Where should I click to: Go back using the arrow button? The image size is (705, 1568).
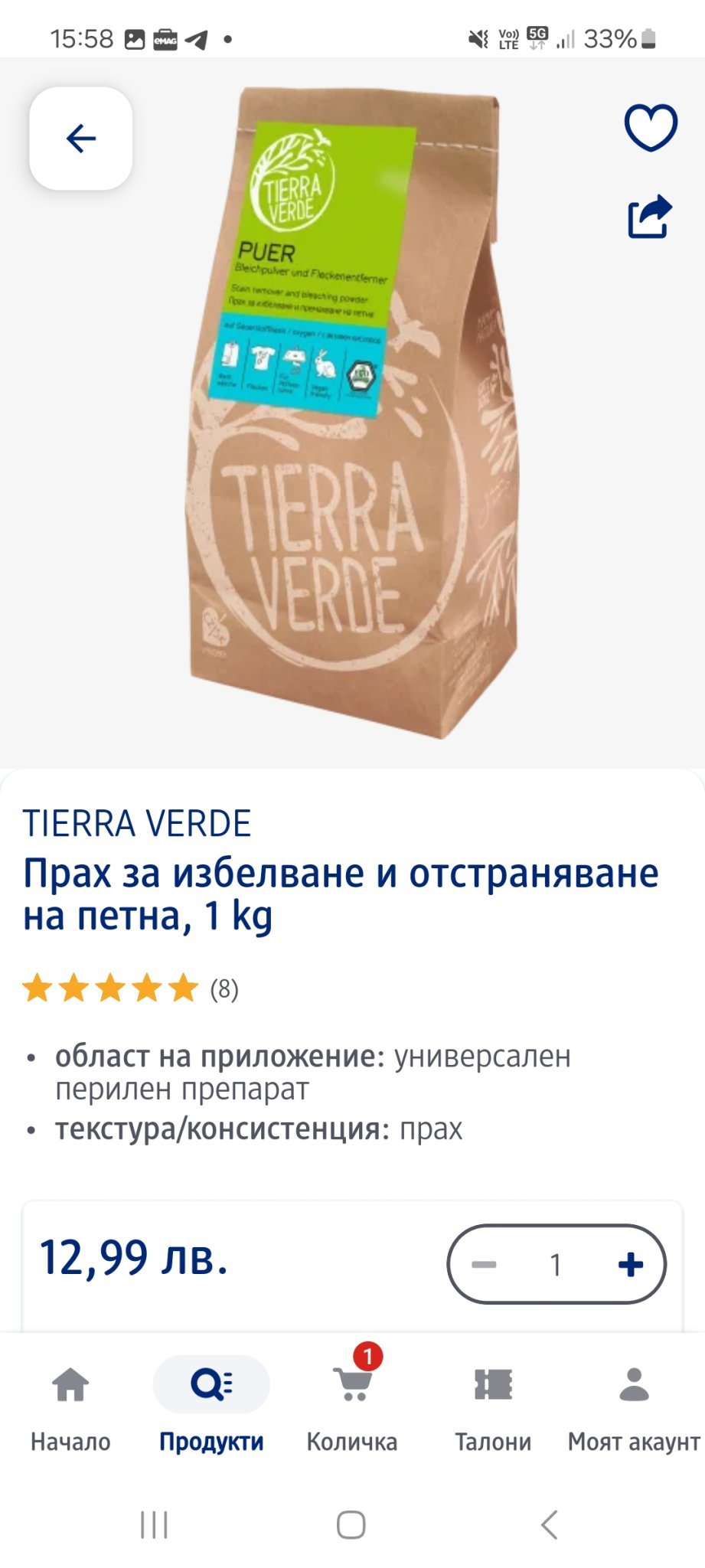tap(81, 139)
